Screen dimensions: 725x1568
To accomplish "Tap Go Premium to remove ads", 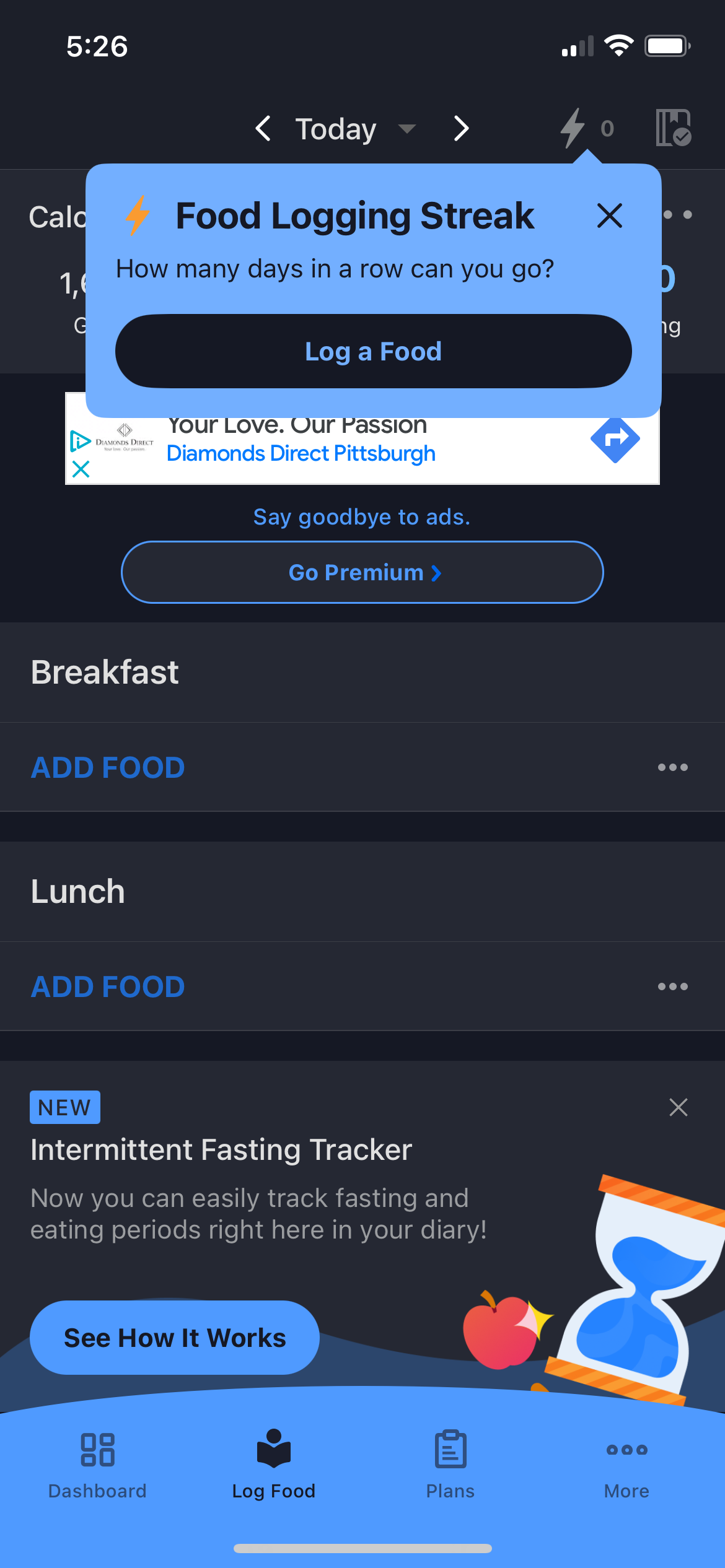I will click(x=362, y=572).
